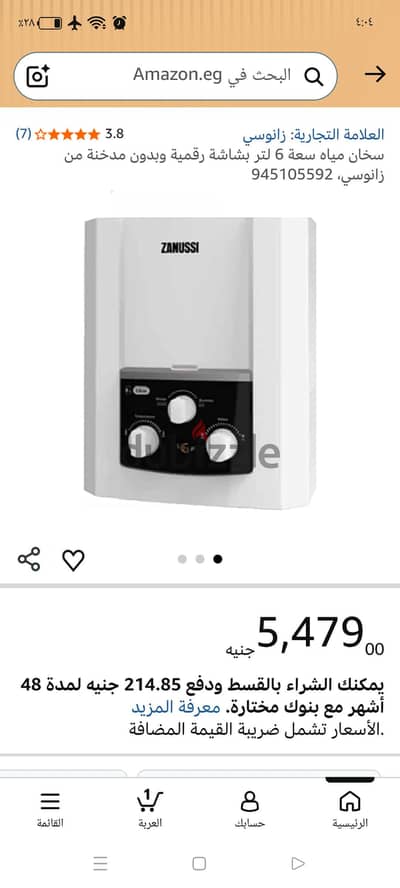Tap the Amazon.eg search field
The image size is (400, 888).
[176, 75]
